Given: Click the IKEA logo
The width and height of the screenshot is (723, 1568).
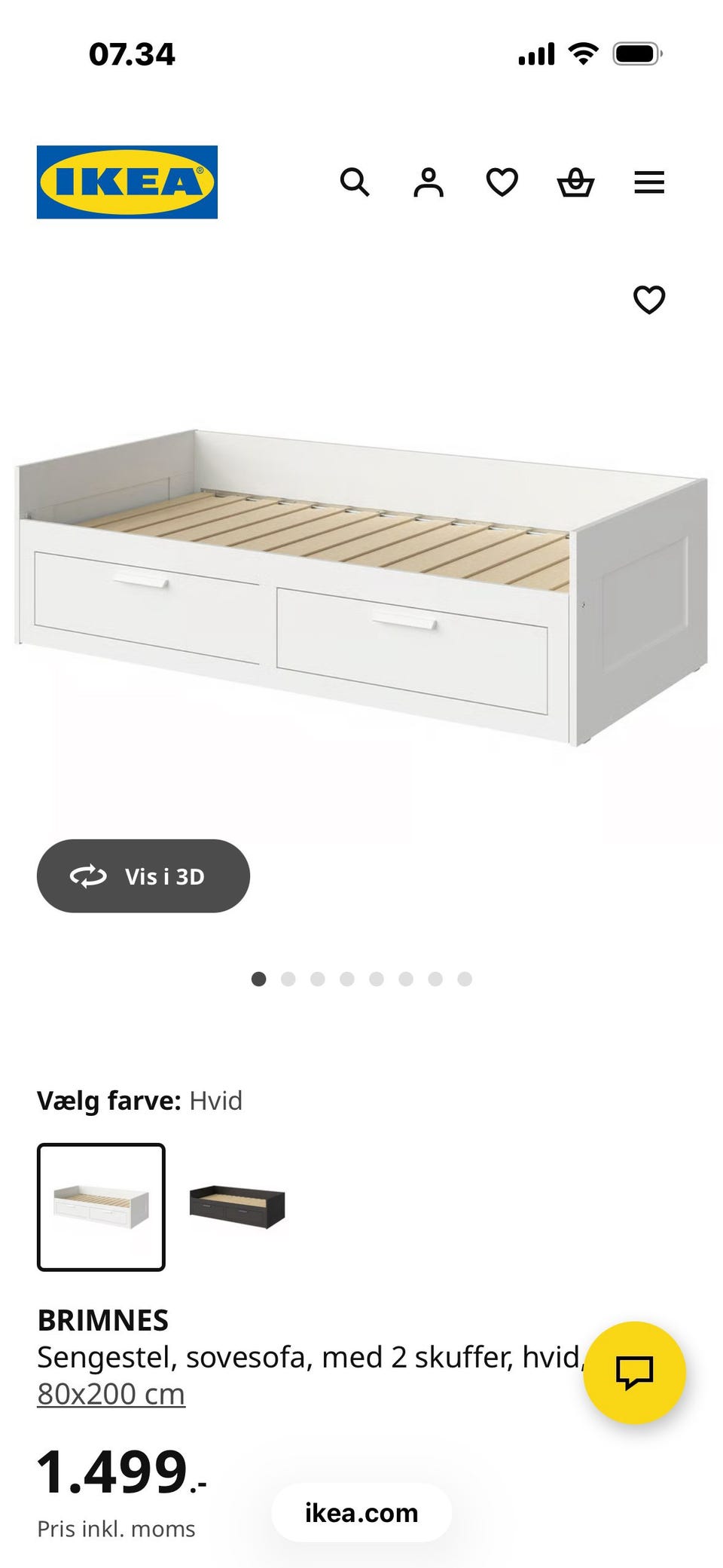Looking at the screenshot, I should pos(127,182).
